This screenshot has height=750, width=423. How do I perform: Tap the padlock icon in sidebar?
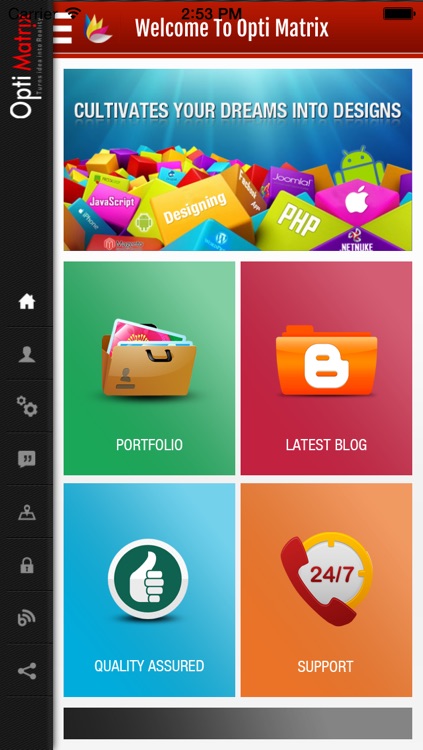[x=27, y=565]
